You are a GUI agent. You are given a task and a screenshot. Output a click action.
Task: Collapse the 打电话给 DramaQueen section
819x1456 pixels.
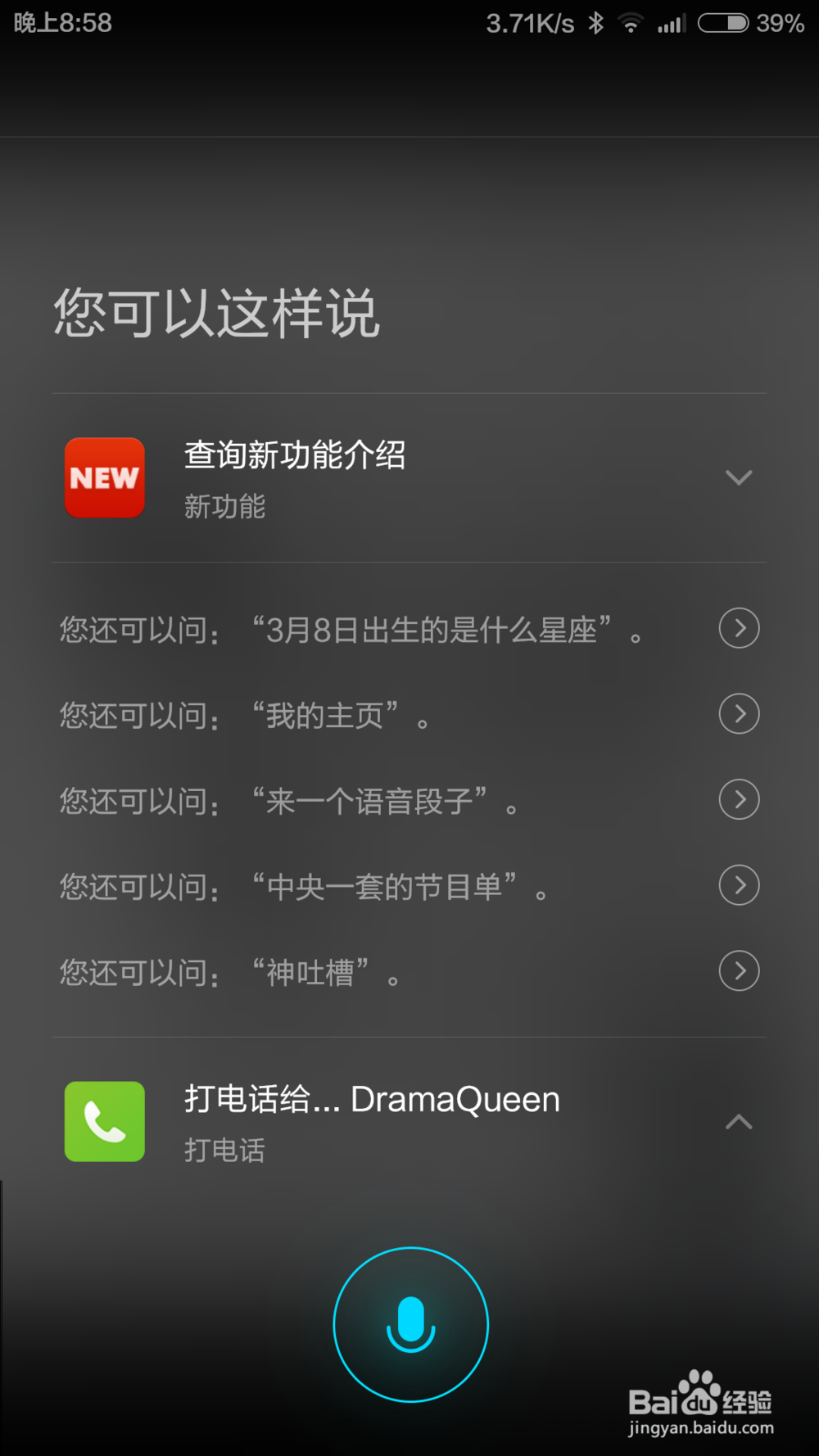click(740, 1122)
